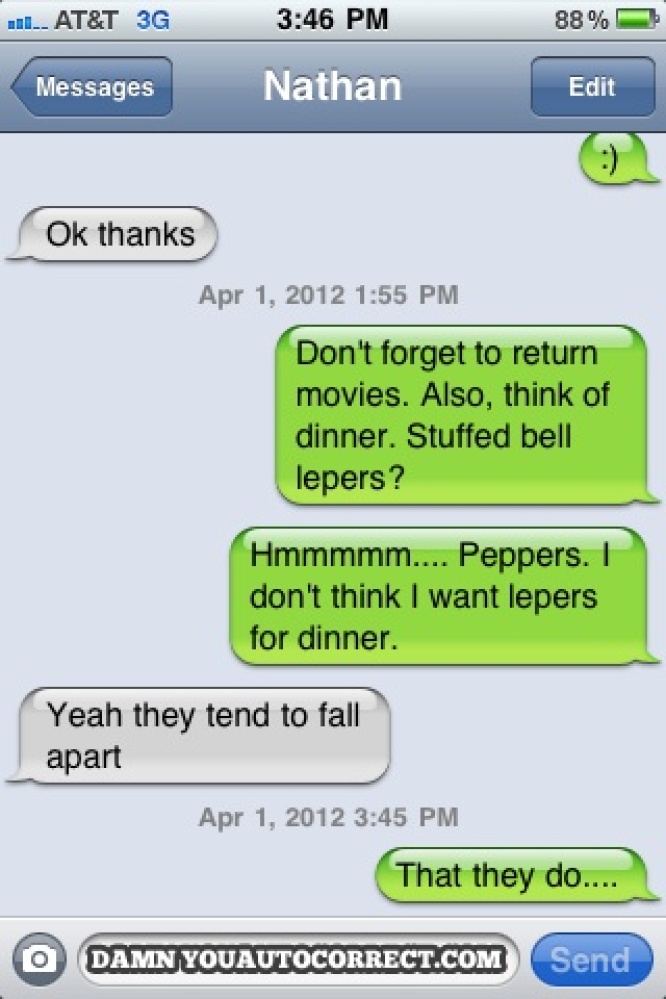Open the camera to attach a photo
The height and width of the screenshot is (999, 666).
(x=41, y=960)
